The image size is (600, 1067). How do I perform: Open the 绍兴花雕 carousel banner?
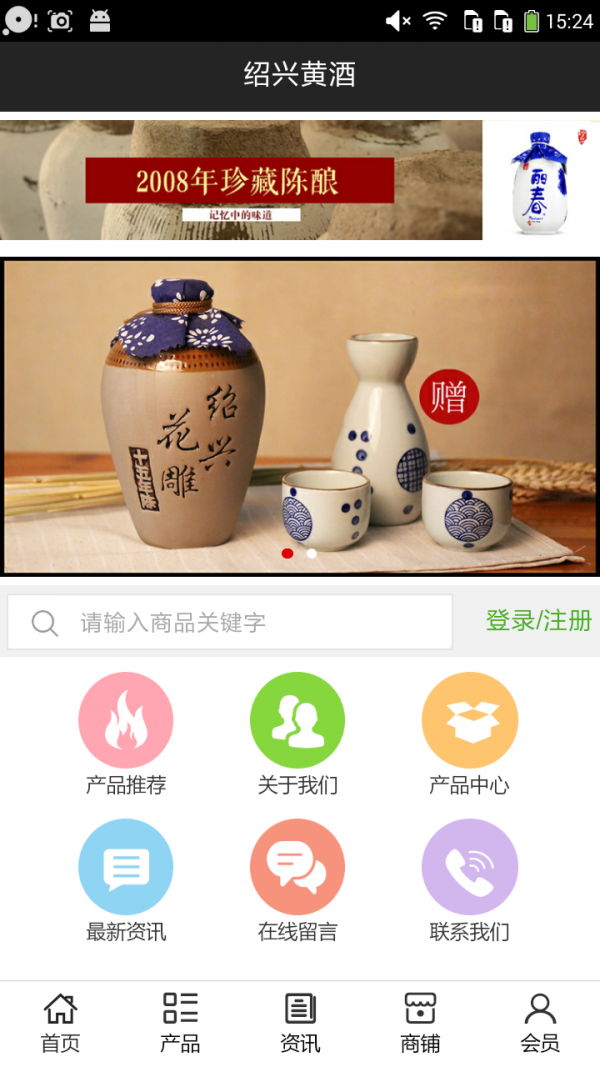300,415
